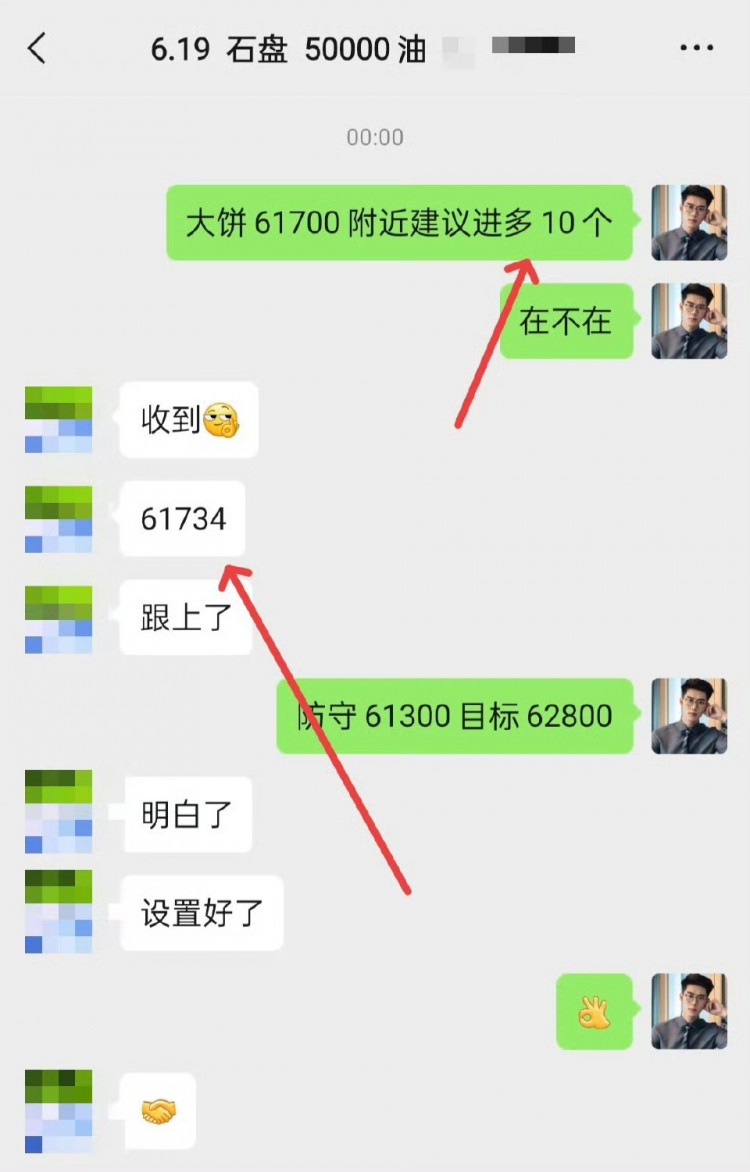
Task: Go back from this chat
Action: (x=37, y=48)
